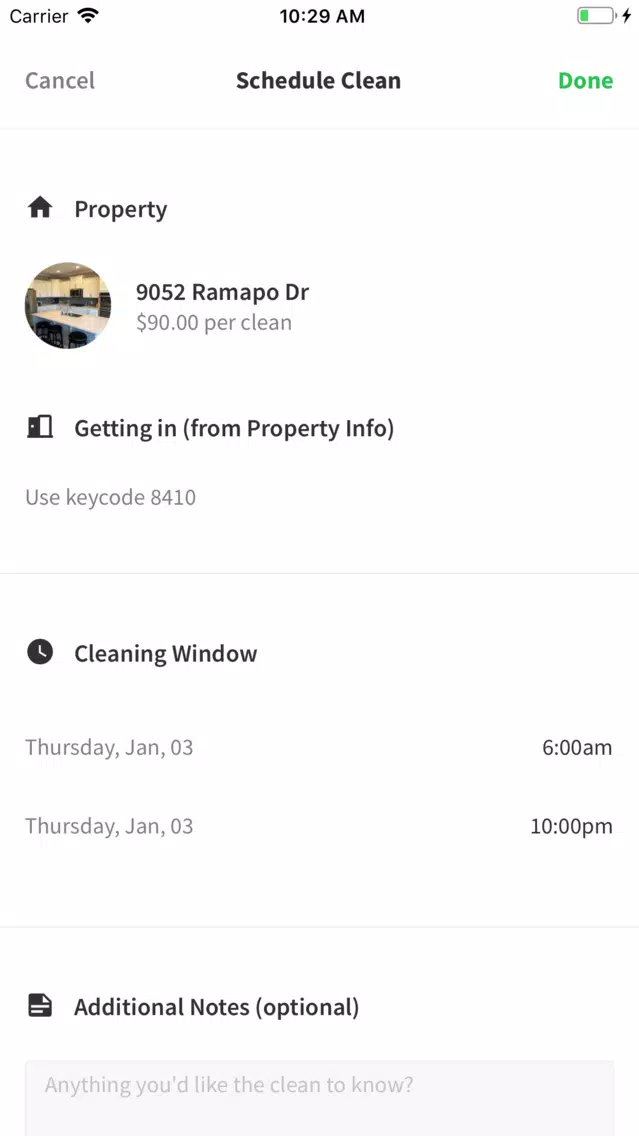639x1136 pixels.
Task: Cancel scheduling the clean
Action: [x=59, y=80]
